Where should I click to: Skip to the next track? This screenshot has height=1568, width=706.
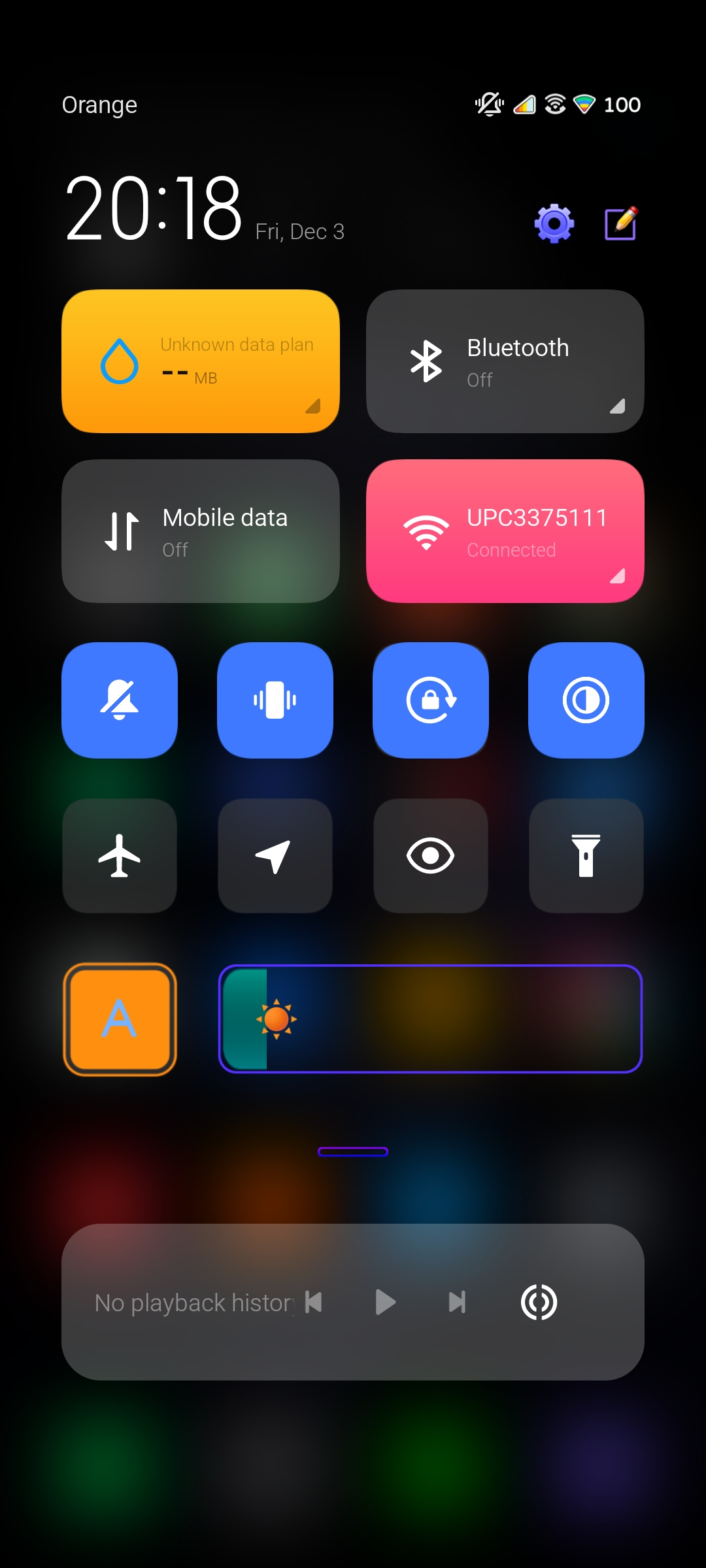click(x=457, y=1302)
